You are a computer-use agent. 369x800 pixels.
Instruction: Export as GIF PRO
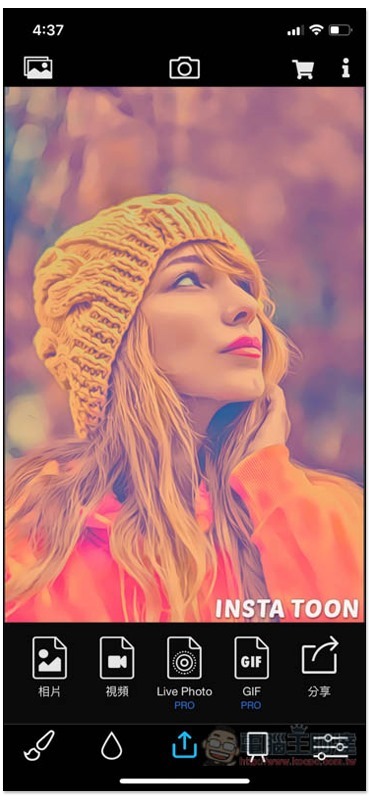coord(251,672)
